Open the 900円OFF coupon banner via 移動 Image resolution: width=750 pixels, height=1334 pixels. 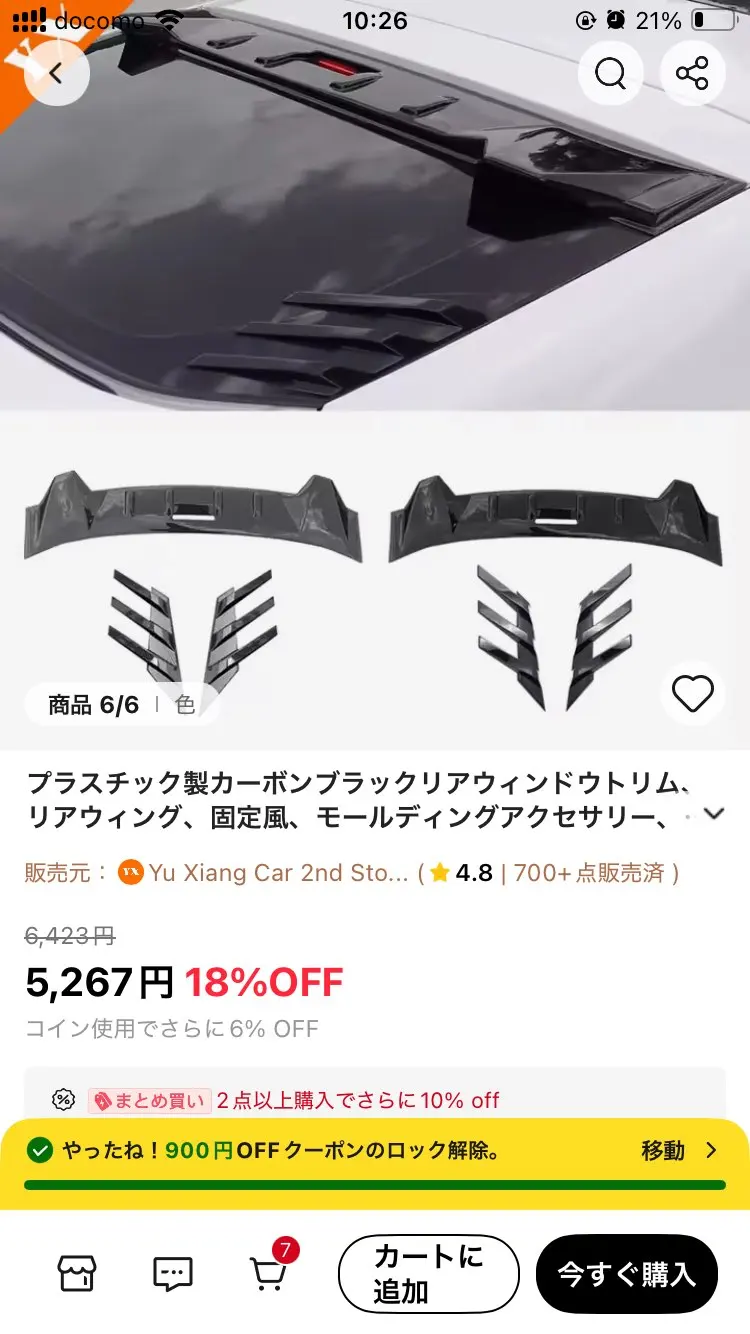tap(680, 1150)
